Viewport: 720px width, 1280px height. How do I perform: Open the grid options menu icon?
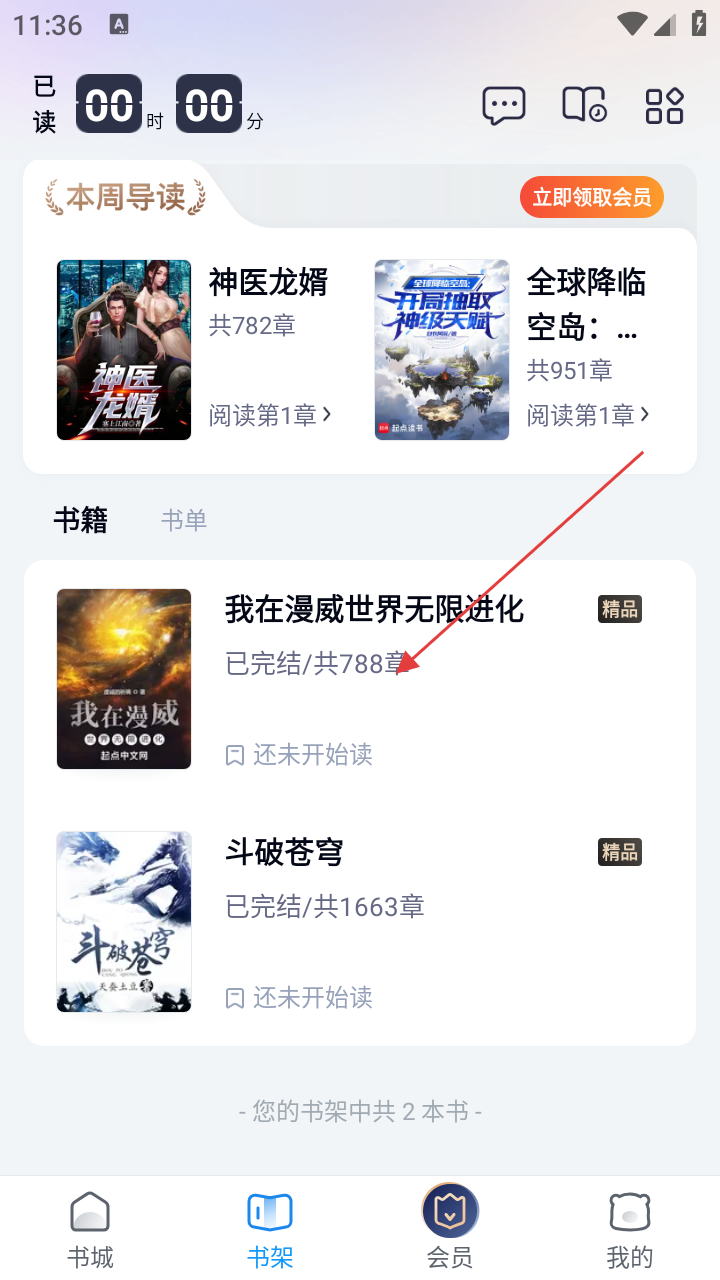tap(664, 105)
